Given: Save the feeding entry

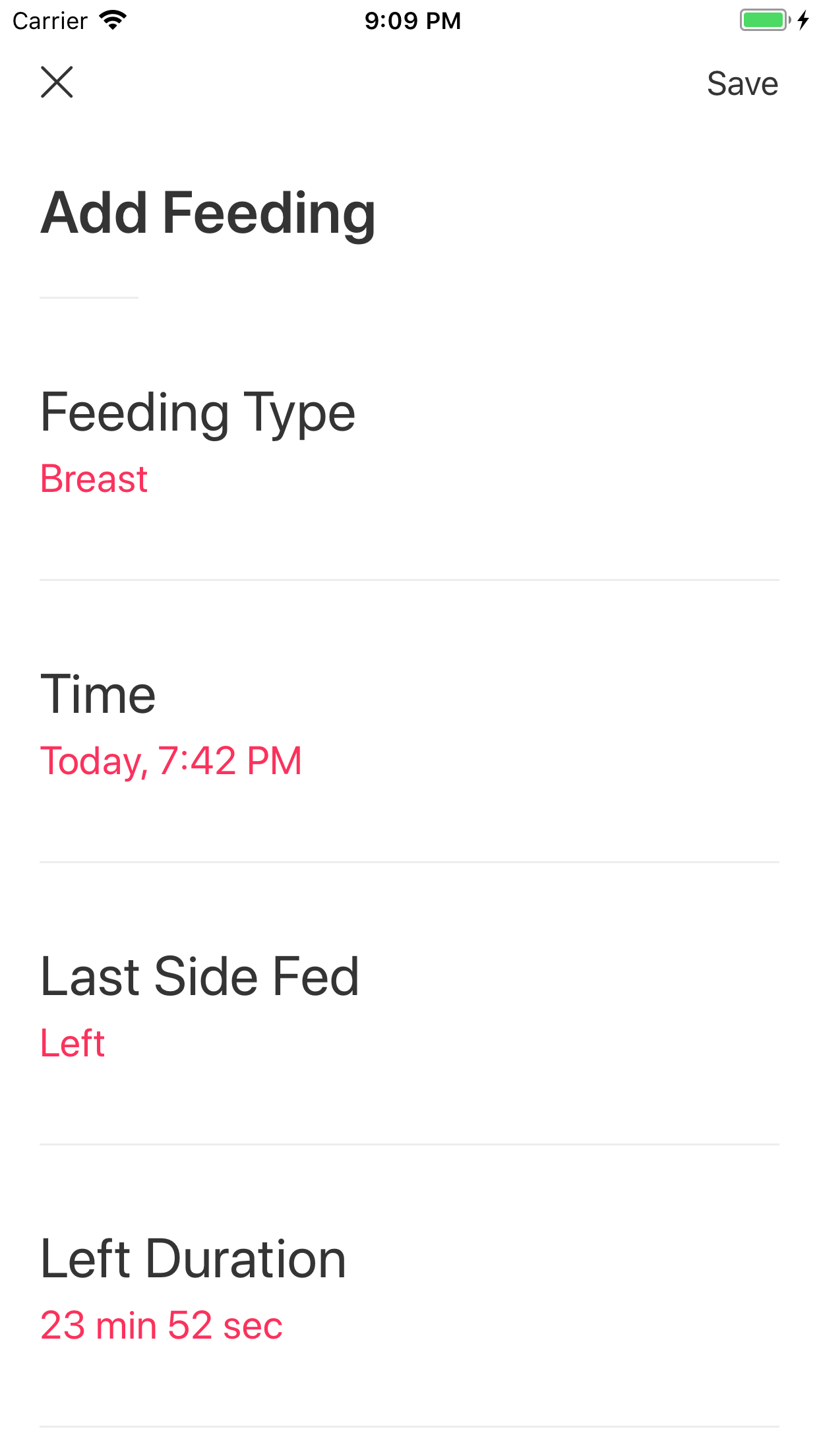Looking at the screenshot, I should 742,84.
